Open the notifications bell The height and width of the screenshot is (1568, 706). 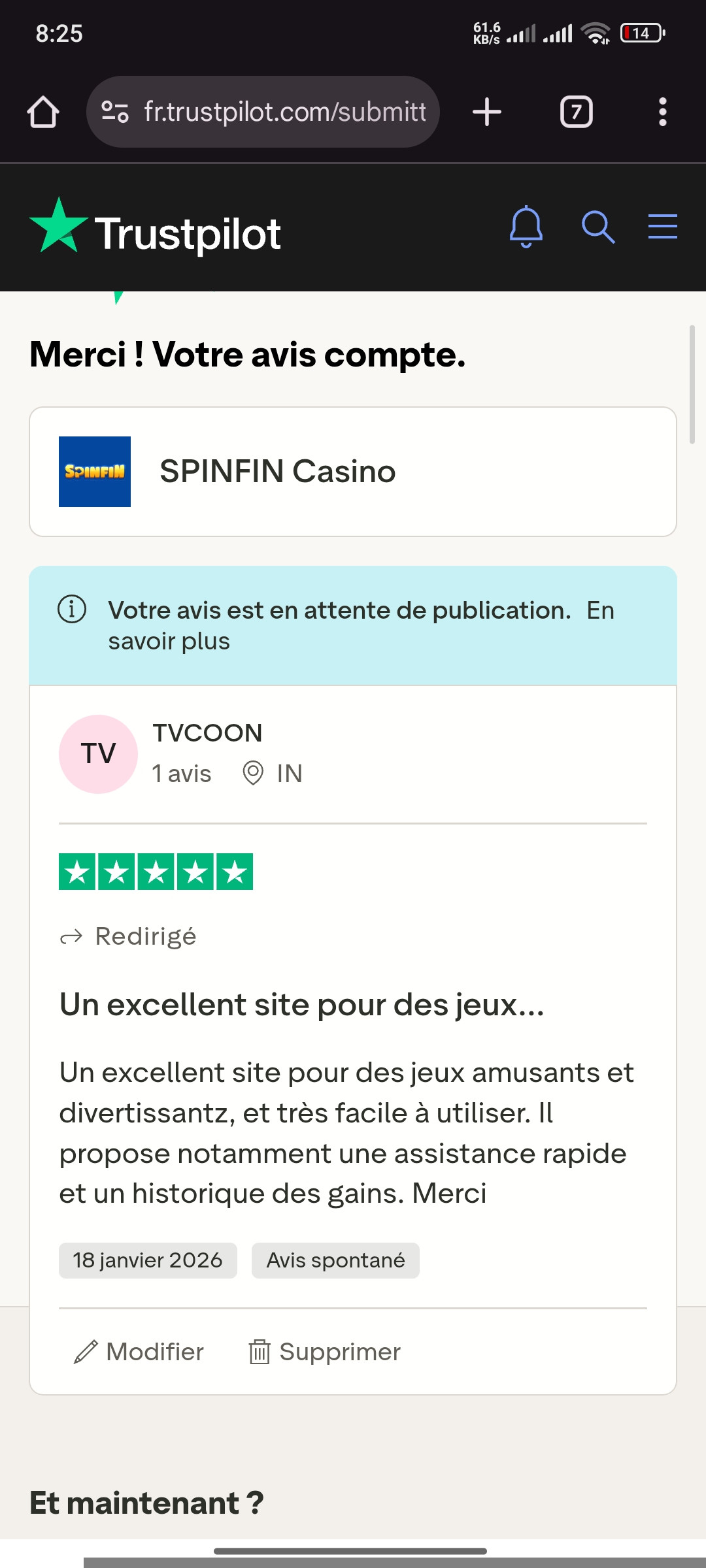coord(526,227)
